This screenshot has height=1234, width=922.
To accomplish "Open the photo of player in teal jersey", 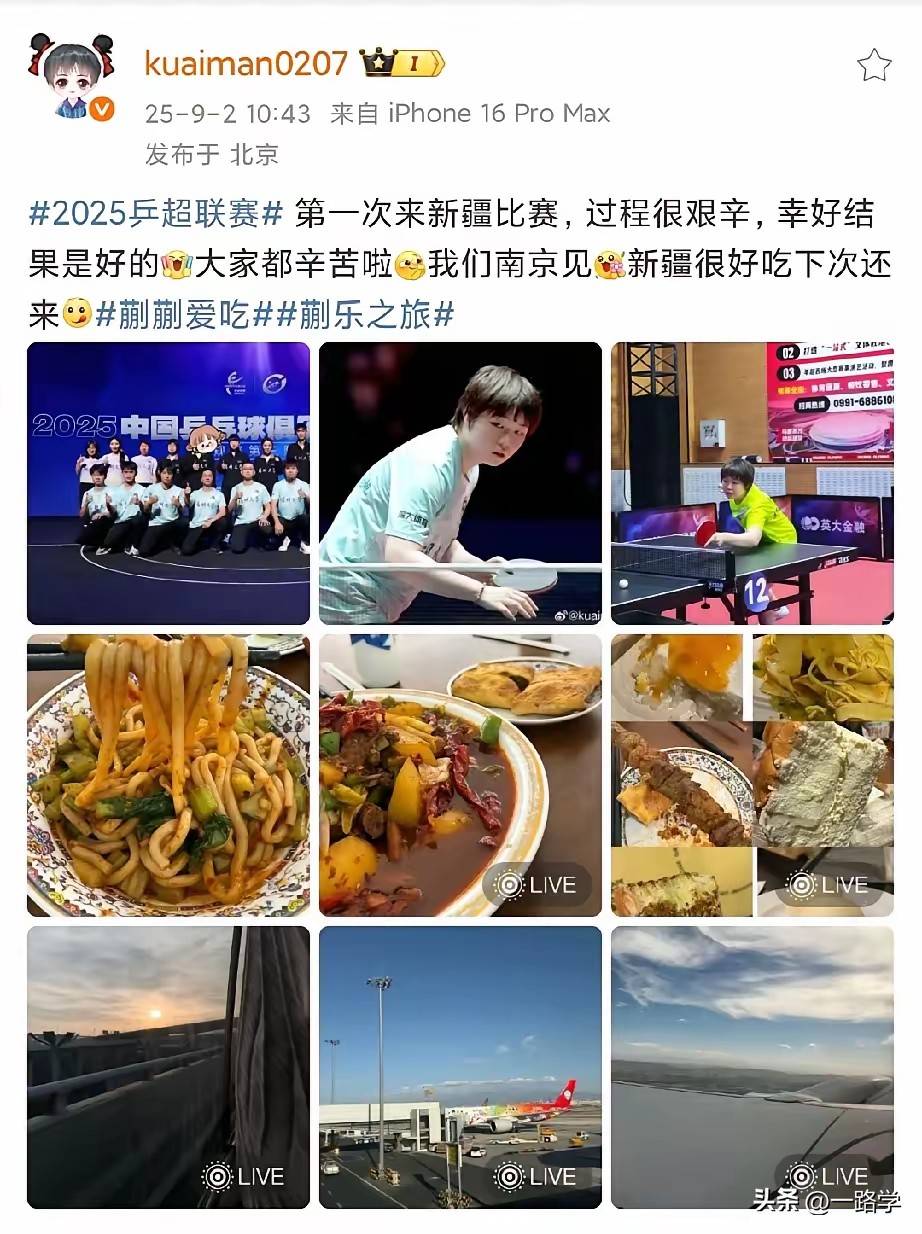I will click(460, 483).
